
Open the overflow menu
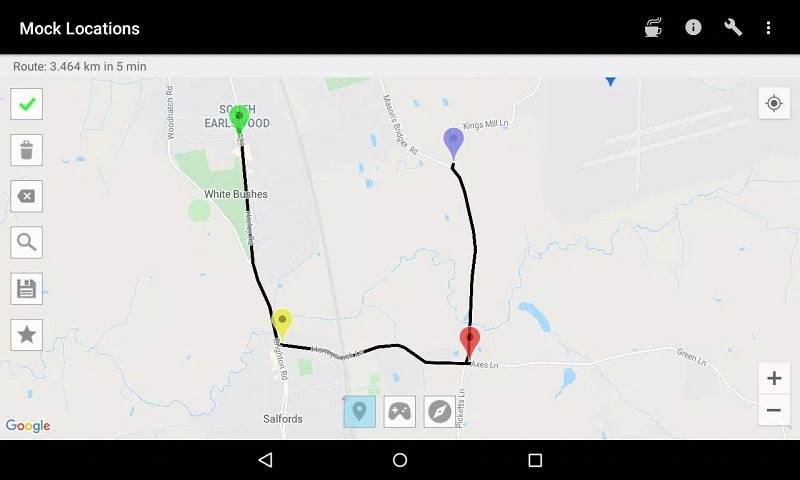[768, 28]
